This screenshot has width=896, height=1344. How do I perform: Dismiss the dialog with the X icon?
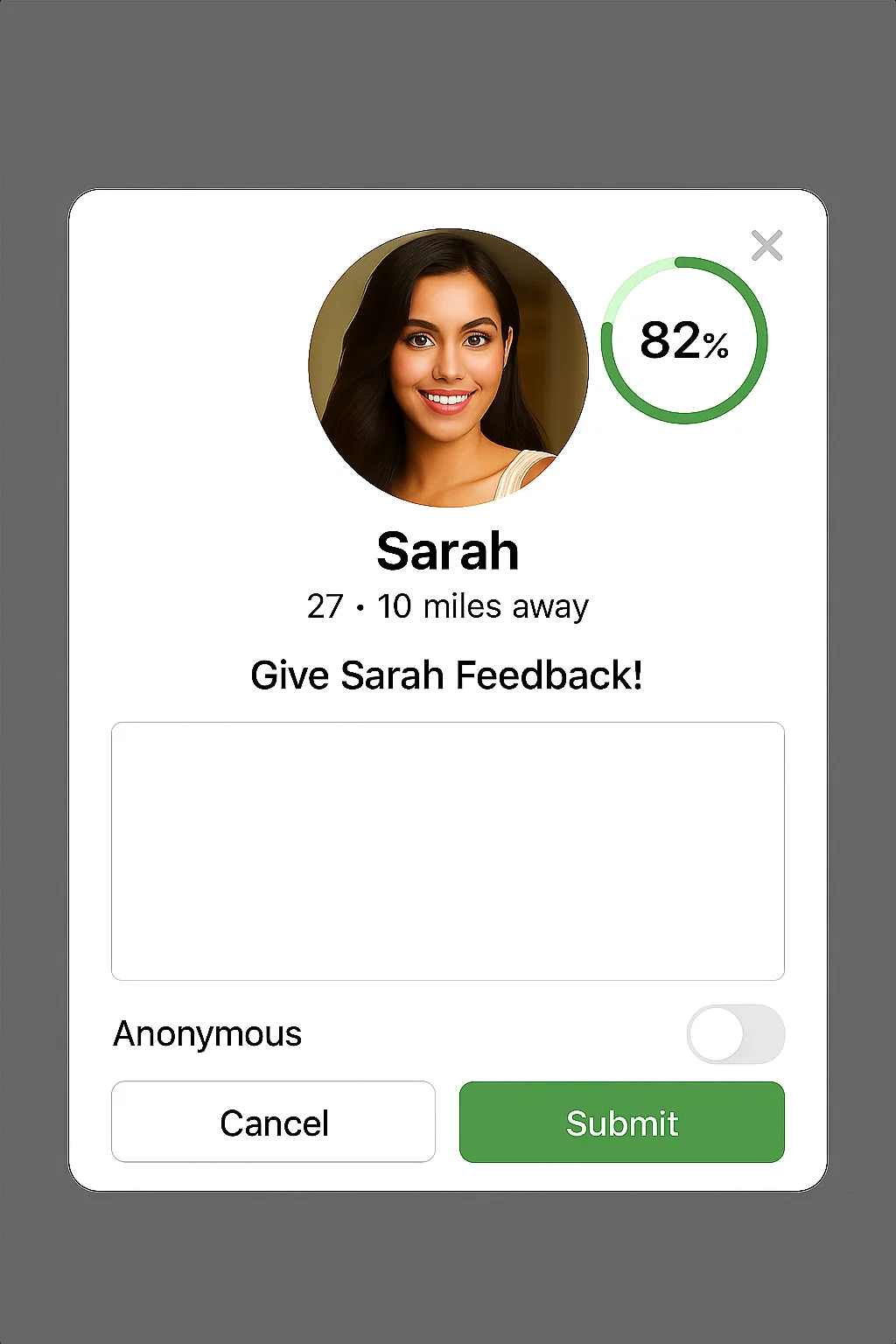pos(767,246)
